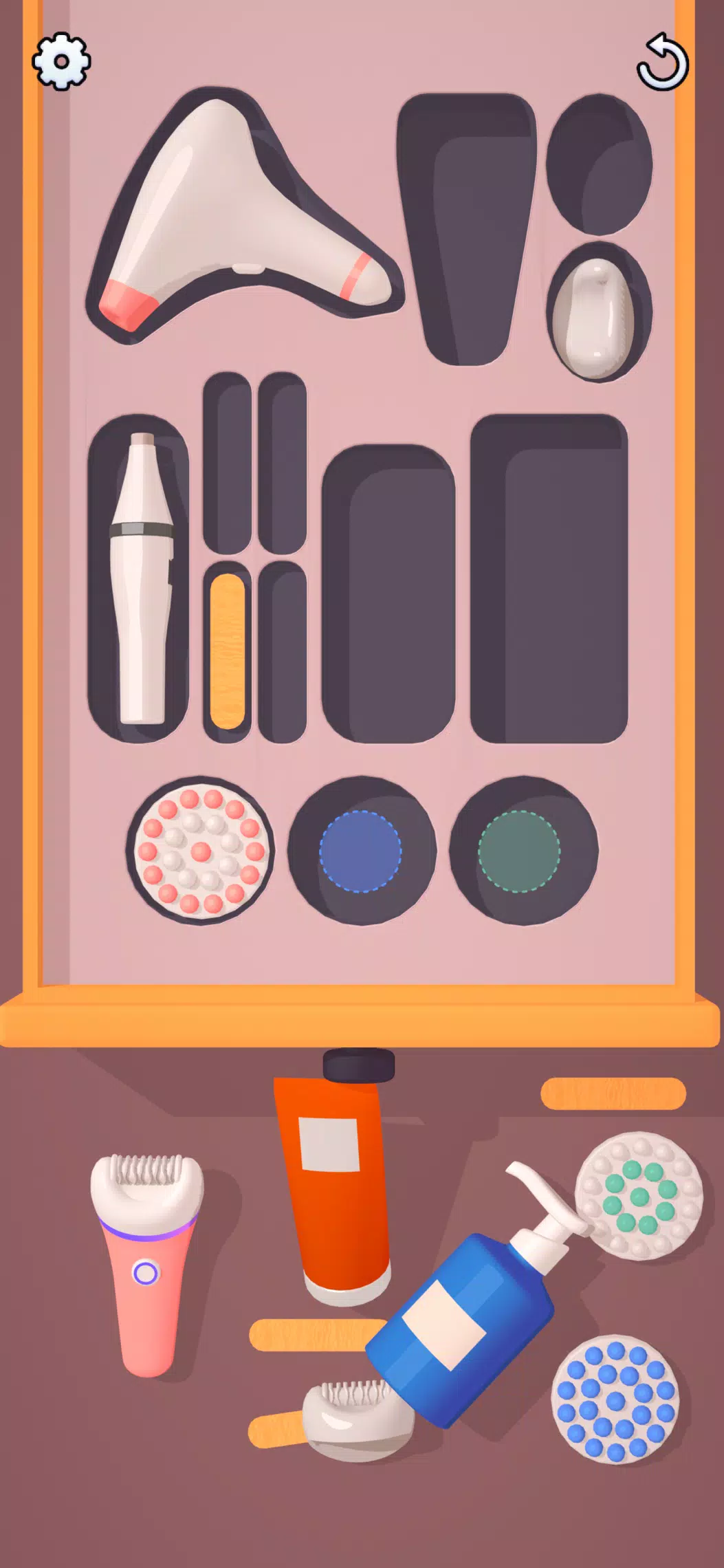Tap the blue-dotted brush head
The height and width of the screenshot is (1568, 724).
click(x=615, y=1399)
